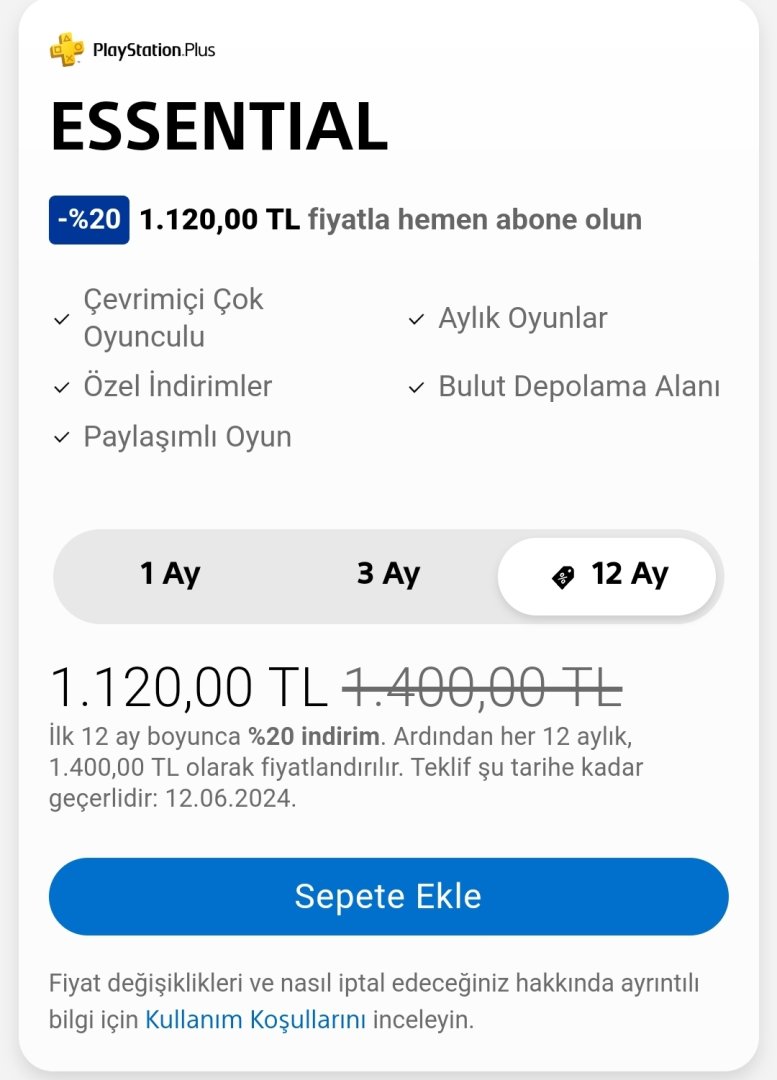Switch to the 3 Ay plan option

click(388, 574)
